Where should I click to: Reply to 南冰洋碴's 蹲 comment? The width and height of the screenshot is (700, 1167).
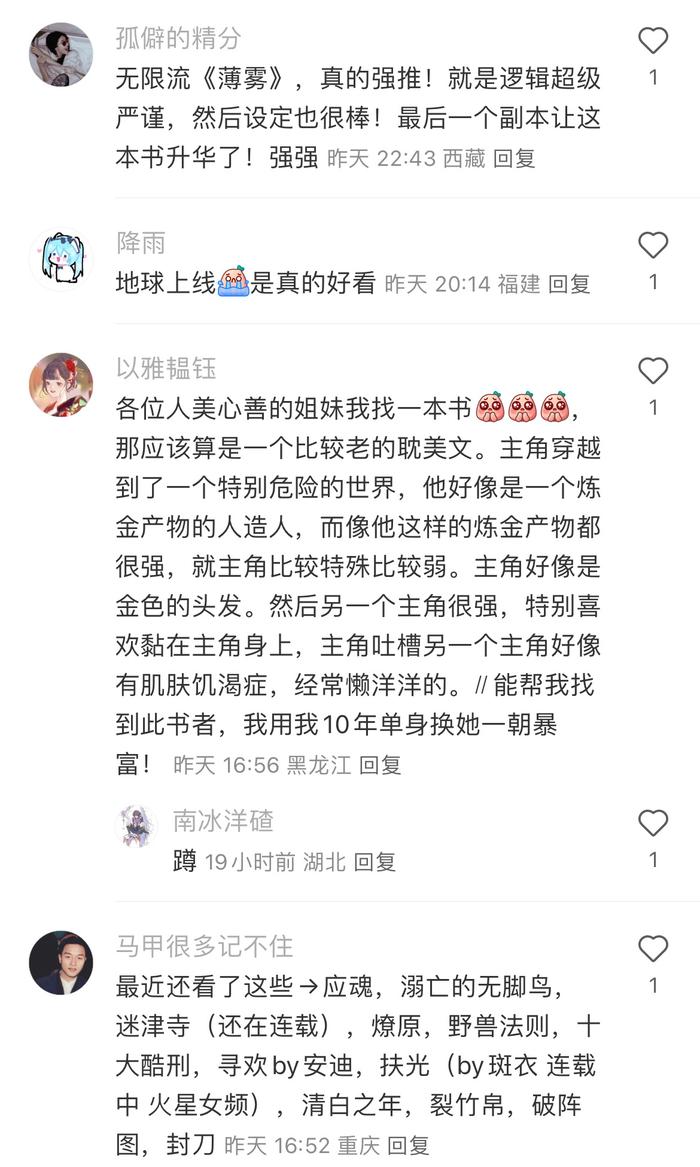[x=375, y=861]
